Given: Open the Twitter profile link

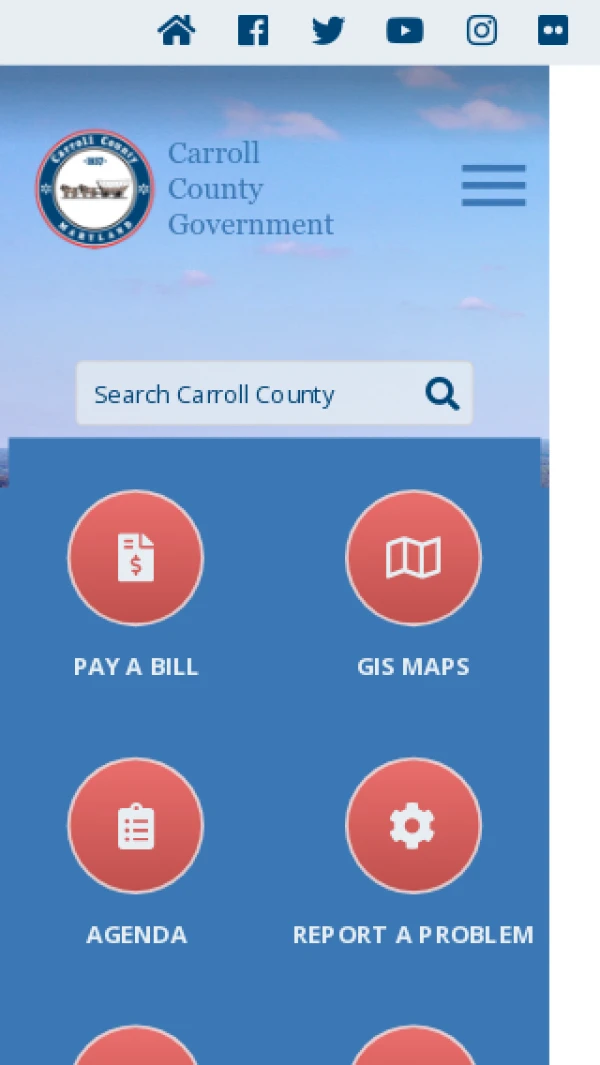Looking at the screenshot, I should pyautogui.click(x=328, y=31).
